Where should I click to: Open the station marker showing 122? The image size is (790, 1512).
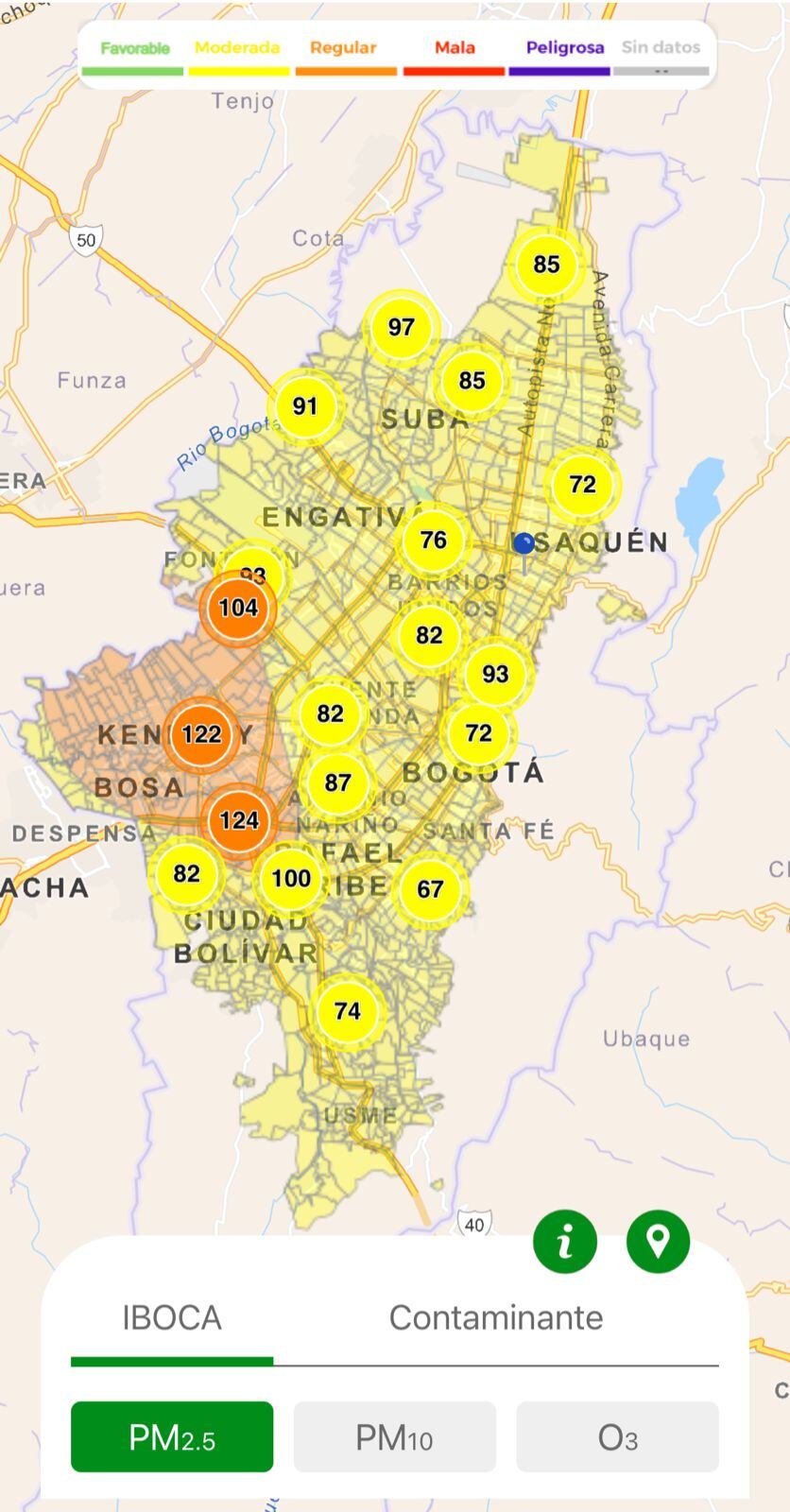201,734
